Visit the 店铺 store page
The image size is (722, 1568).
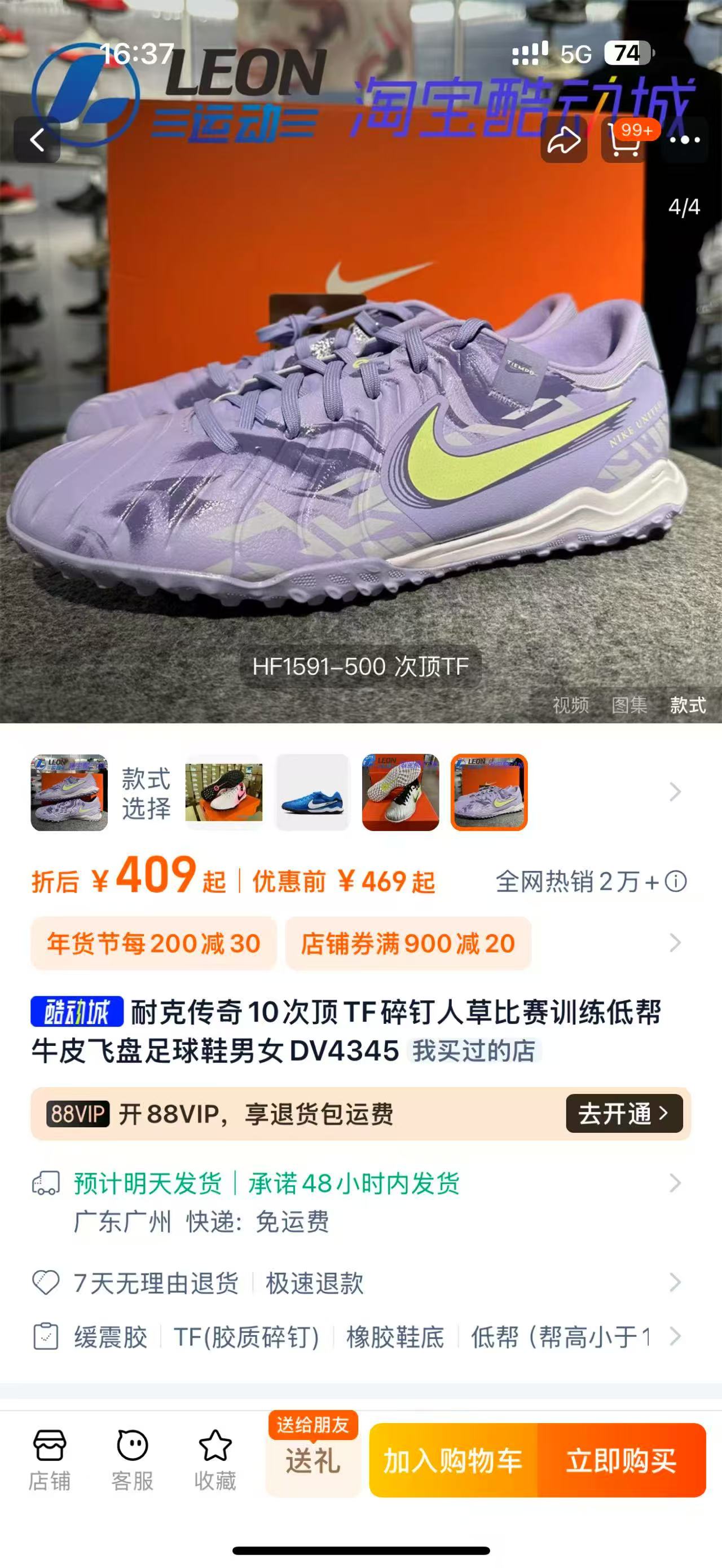[x=49, y=1460]
